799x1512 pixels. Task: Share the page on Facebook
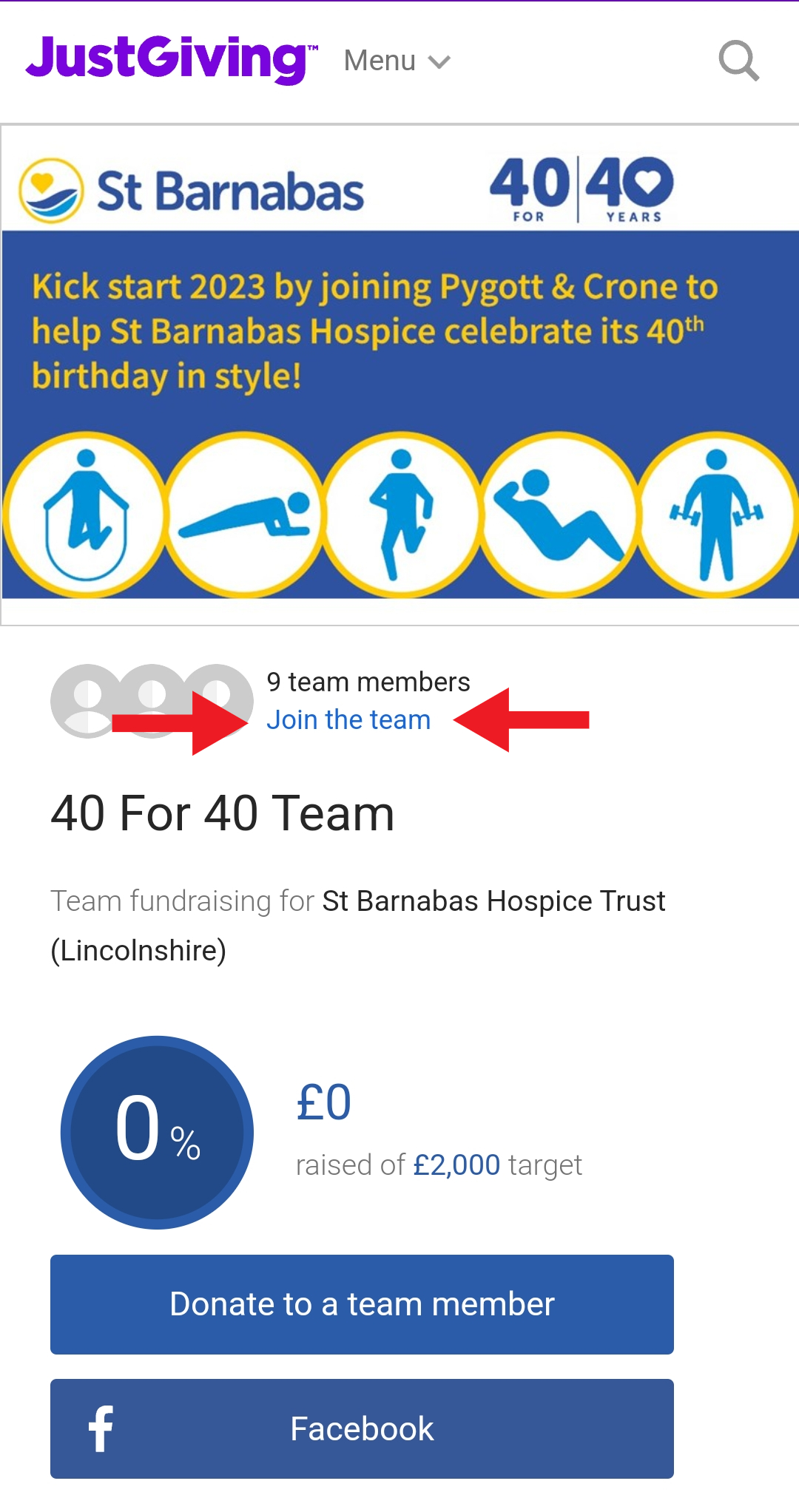click(x=362, y=1428)
